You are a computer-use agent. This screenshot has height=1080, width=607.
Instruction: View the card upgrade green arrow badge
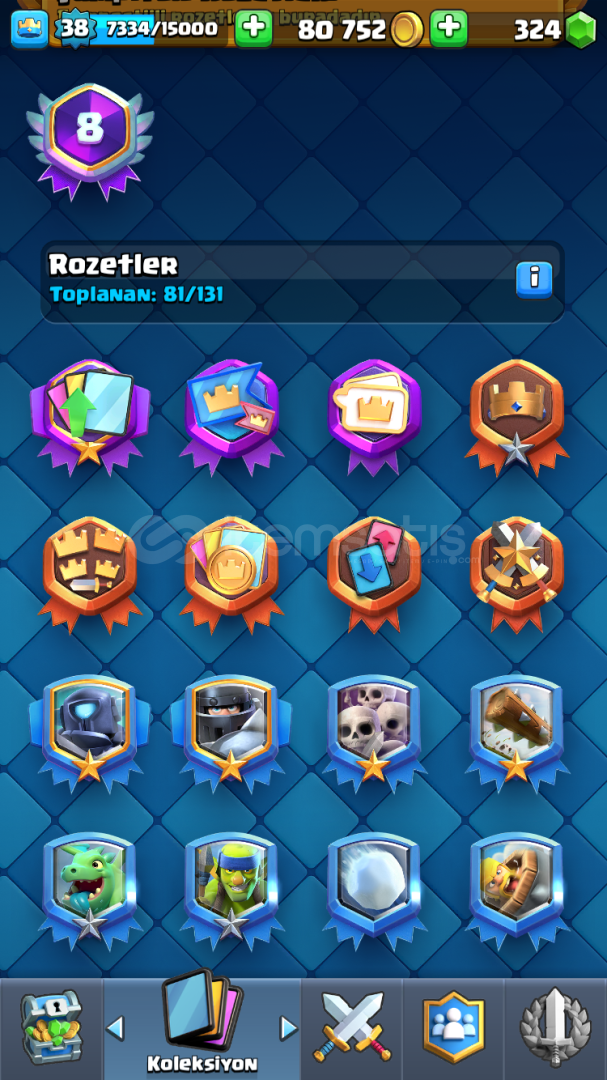[89, 412]
